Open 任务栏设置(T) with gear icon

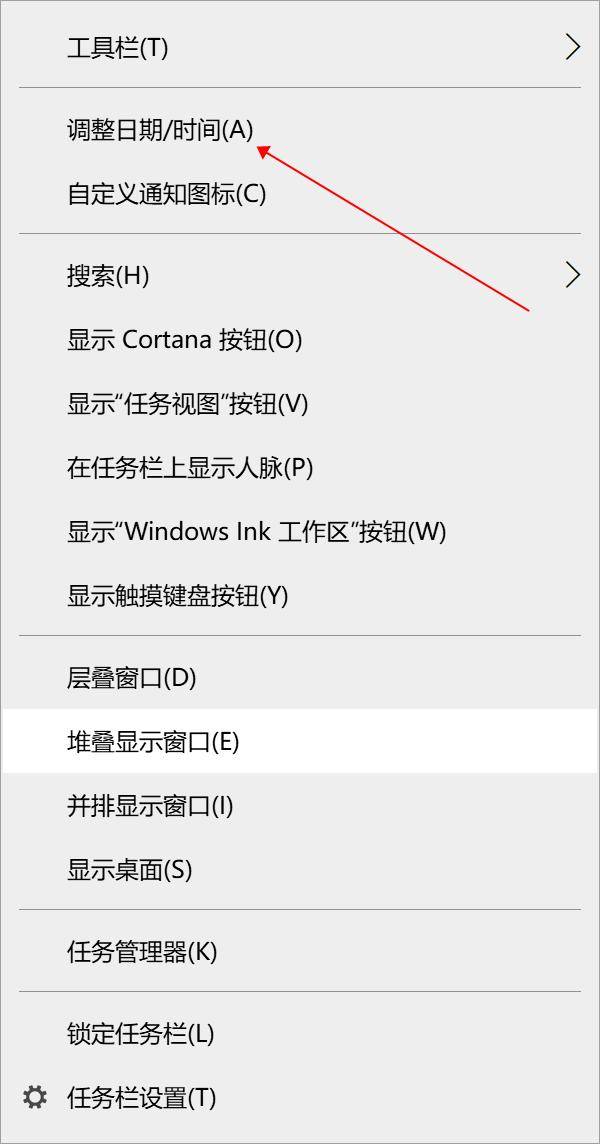[x=299, y=1097]
